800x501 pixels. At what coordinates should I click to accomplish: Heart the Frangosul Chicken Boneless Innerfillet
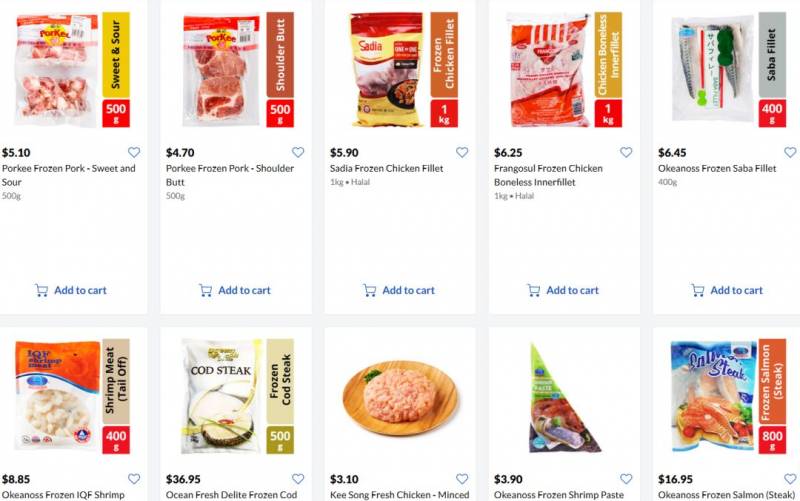coord(626,153)
